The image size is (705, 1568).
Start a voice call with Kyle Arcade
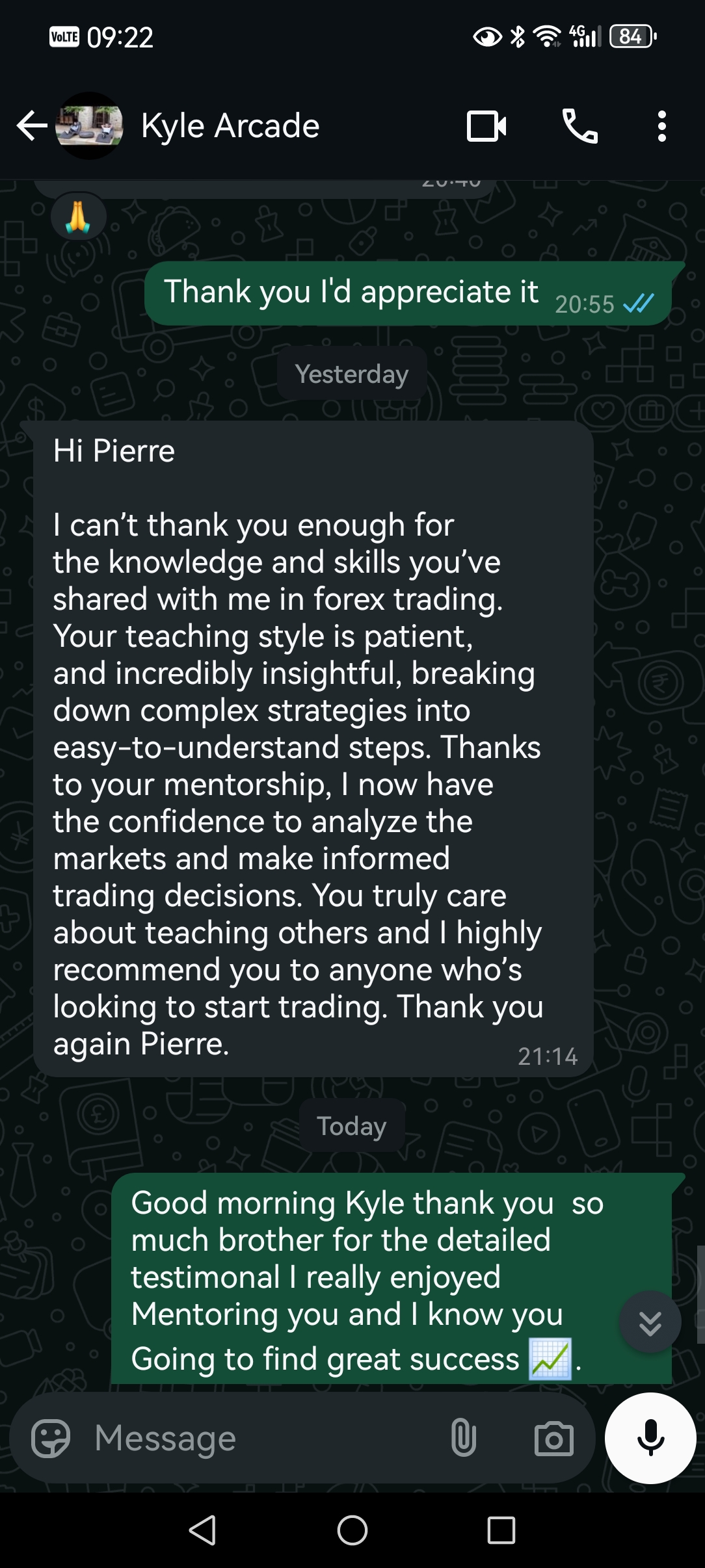click(579, 125)
